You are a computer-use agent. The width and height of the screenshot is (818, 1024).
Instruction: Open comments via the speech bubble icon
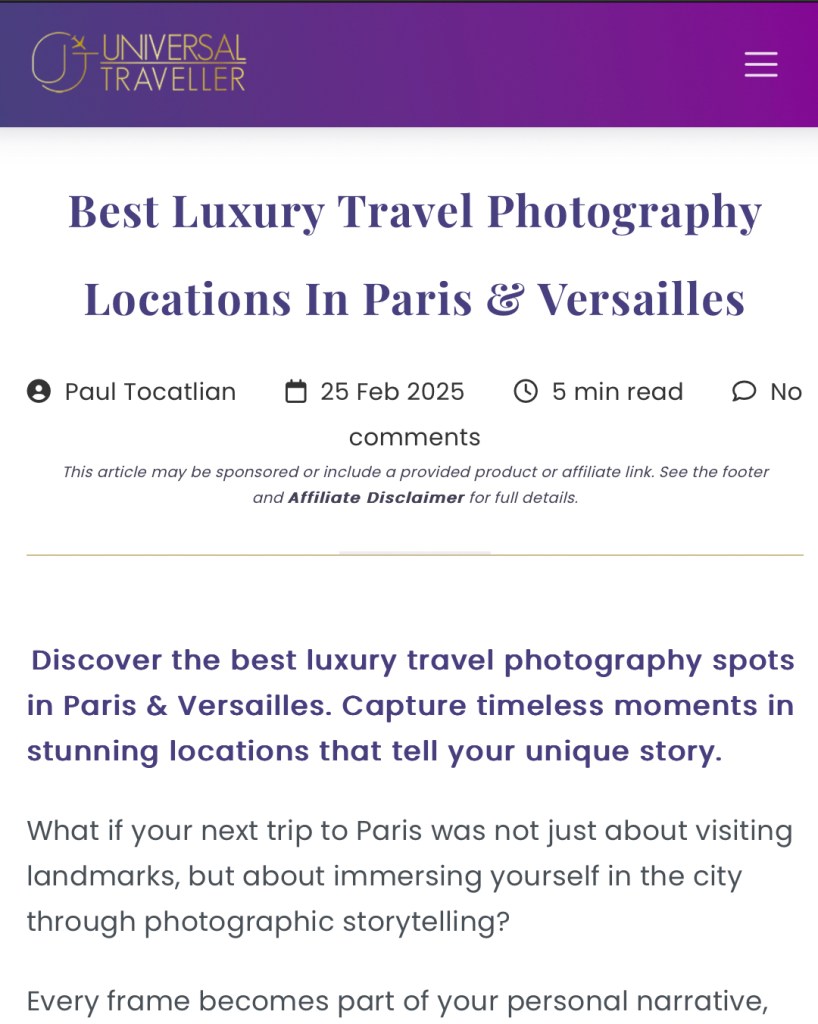pos(744,391)
